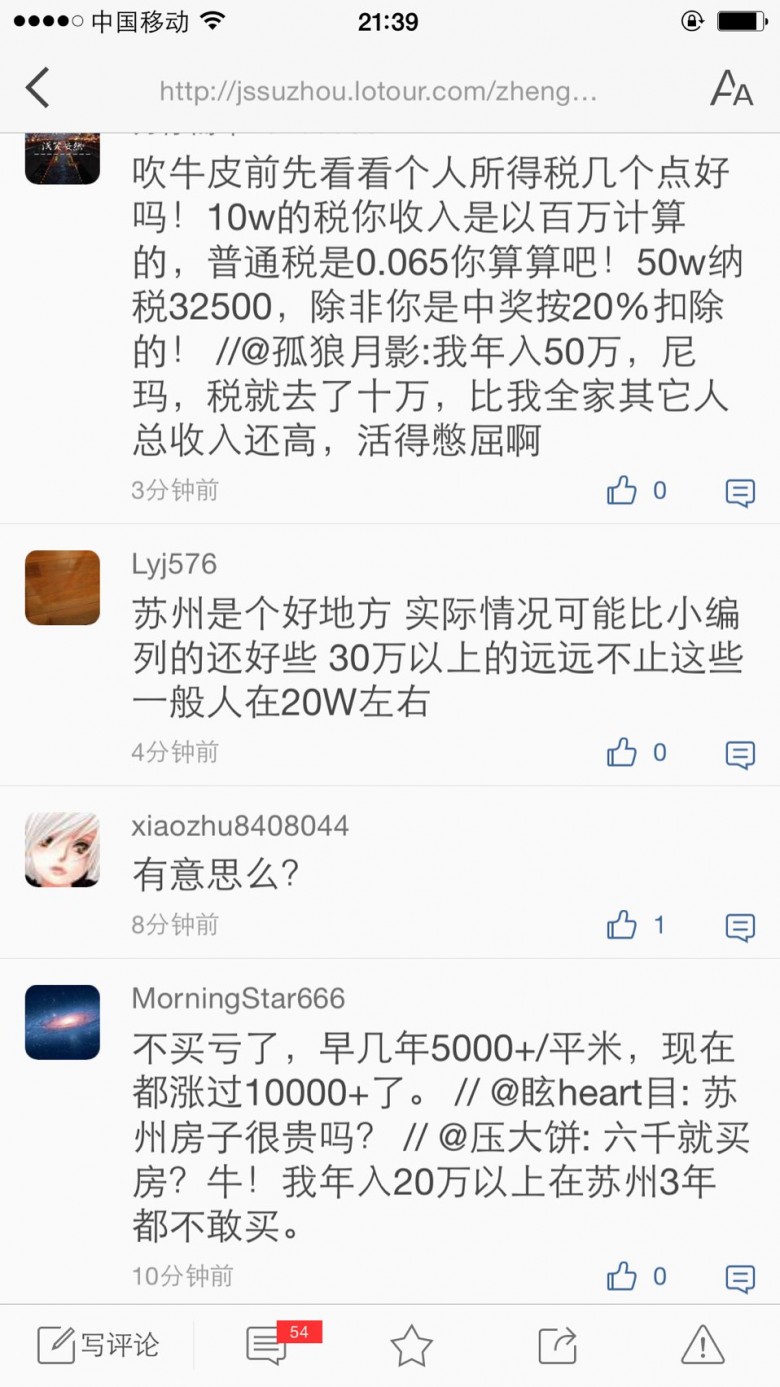This screenshot has height=1387, width=780.
Task: Share this article
Action: tap(557, 1346)
